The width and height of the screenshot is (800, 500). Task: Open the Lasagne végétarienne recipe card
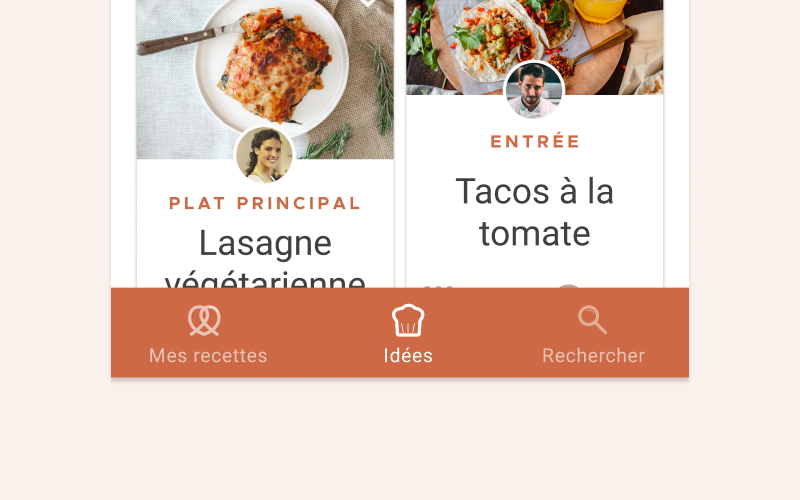pos(265,245)
